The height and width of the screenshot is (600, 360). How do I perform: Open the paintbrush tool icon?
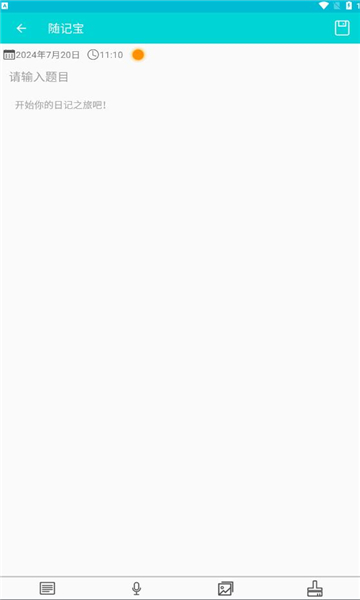click(314, 588)
